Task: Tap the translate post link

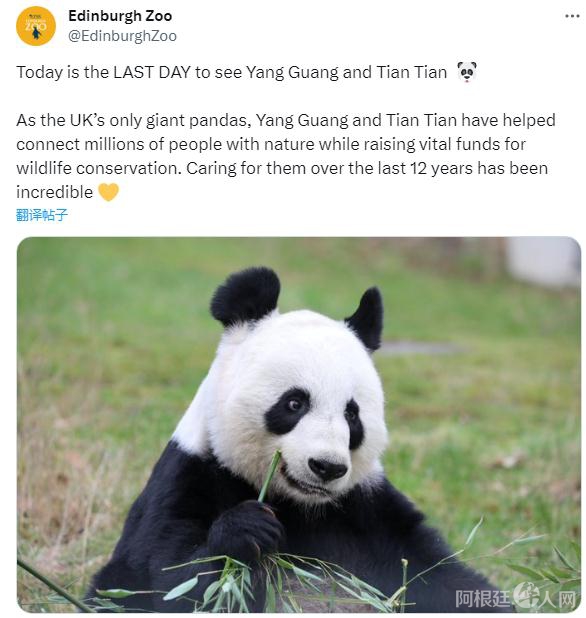Action: (42, 215)
